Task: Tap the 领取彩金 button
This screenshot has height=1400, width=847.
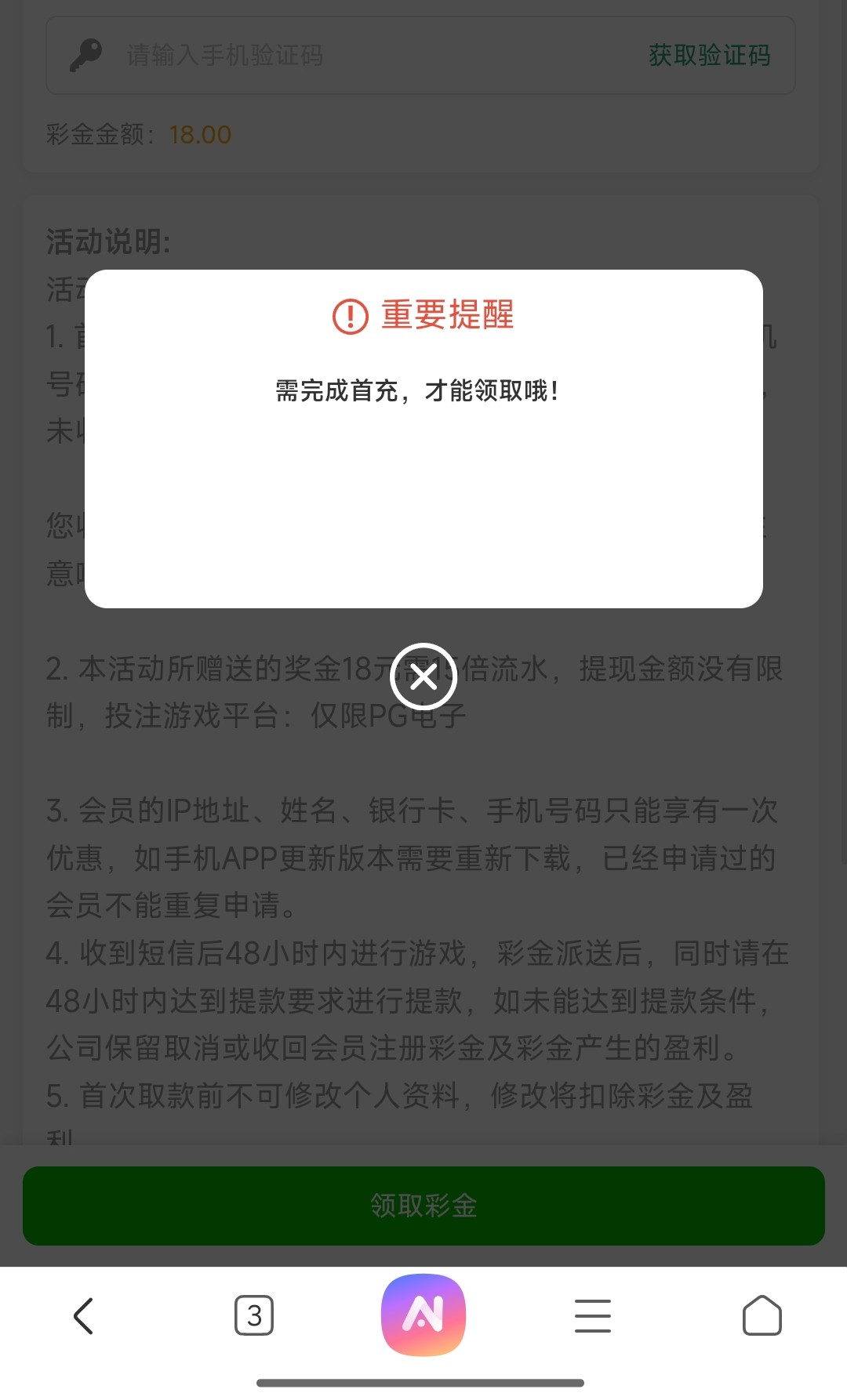Action: (x=423, y=1206)
